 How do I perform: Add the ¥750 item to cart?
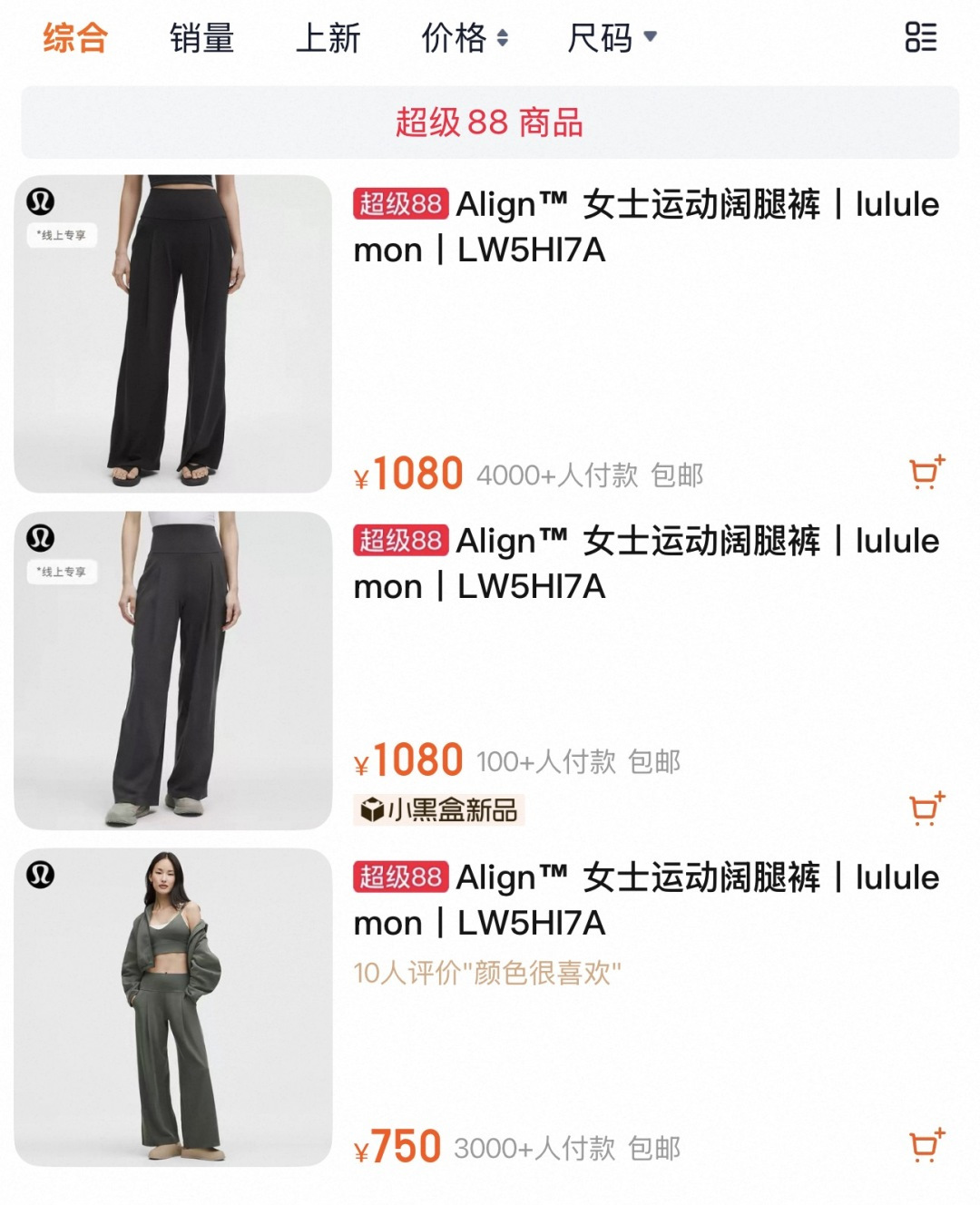click(926, 1145)
